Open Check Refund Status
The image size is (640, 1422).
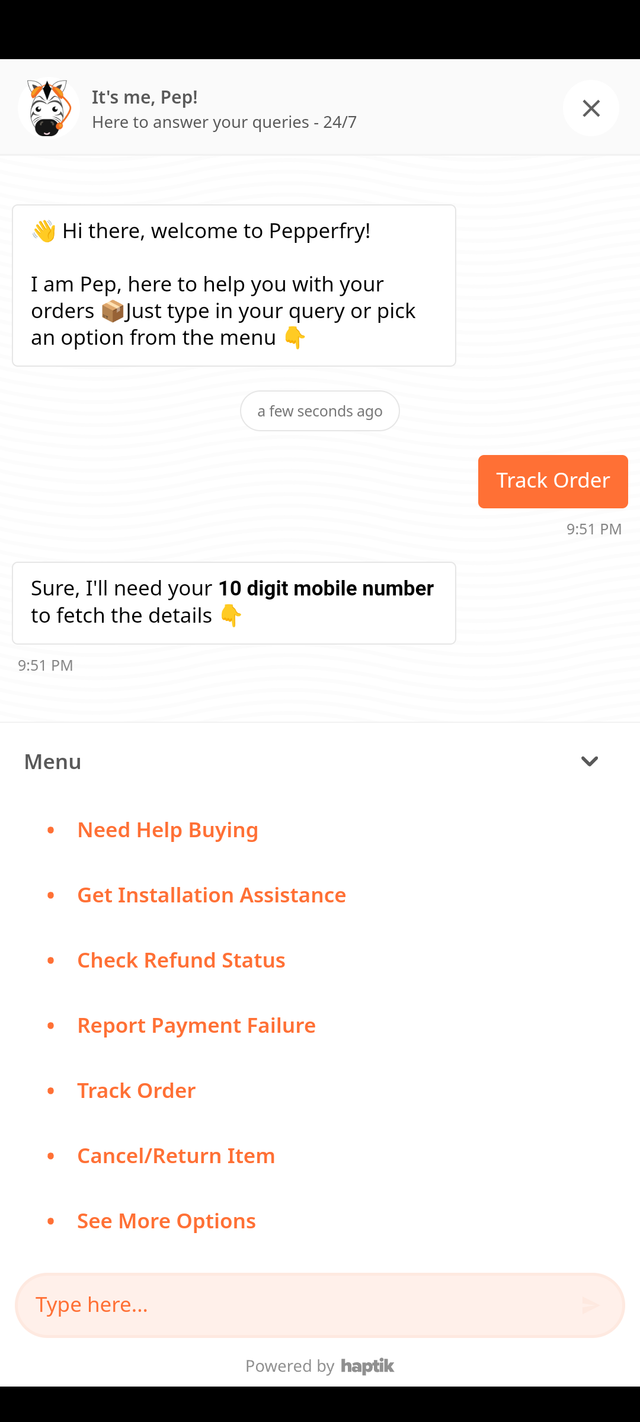(181, 960)
